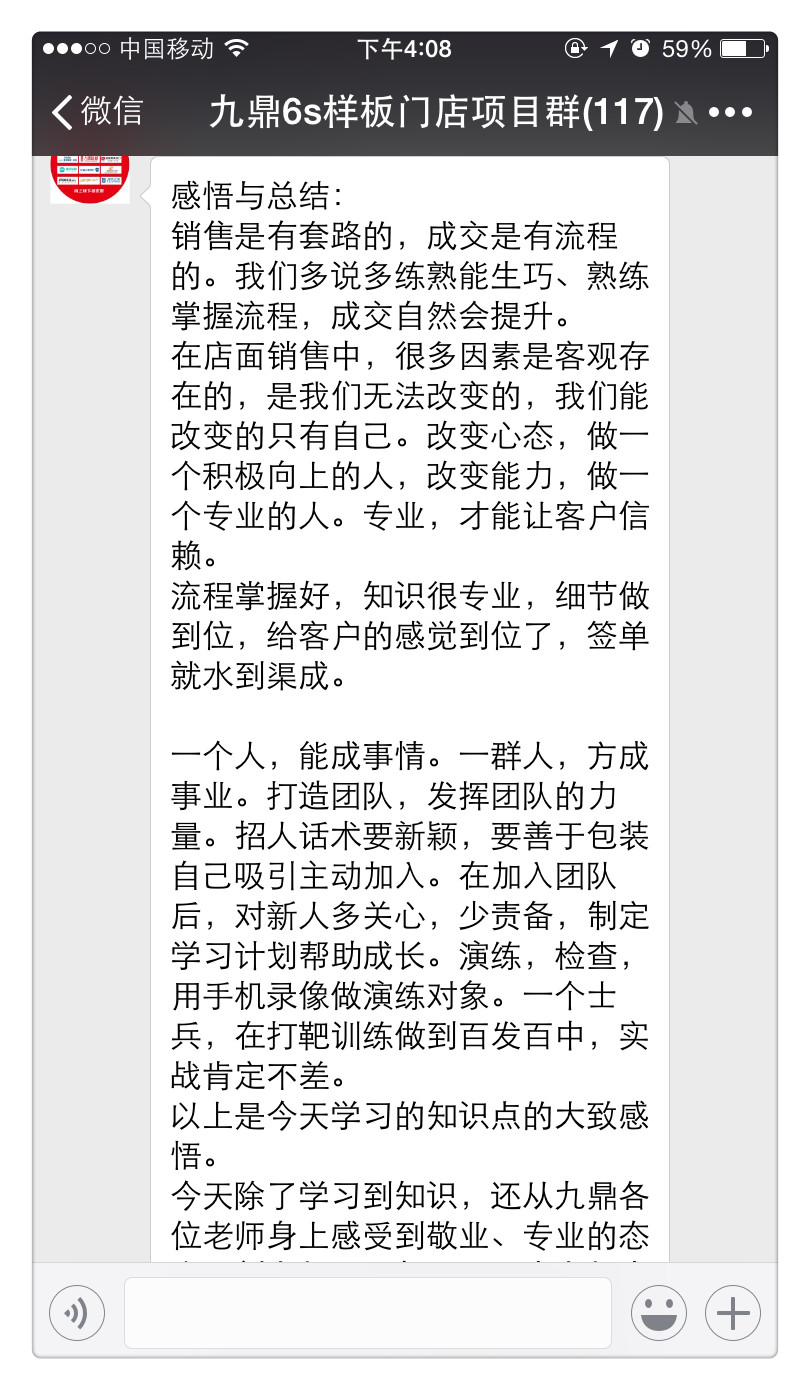
Task: Open the emoji sticker panel
Action: click(x=659, y=1312)
